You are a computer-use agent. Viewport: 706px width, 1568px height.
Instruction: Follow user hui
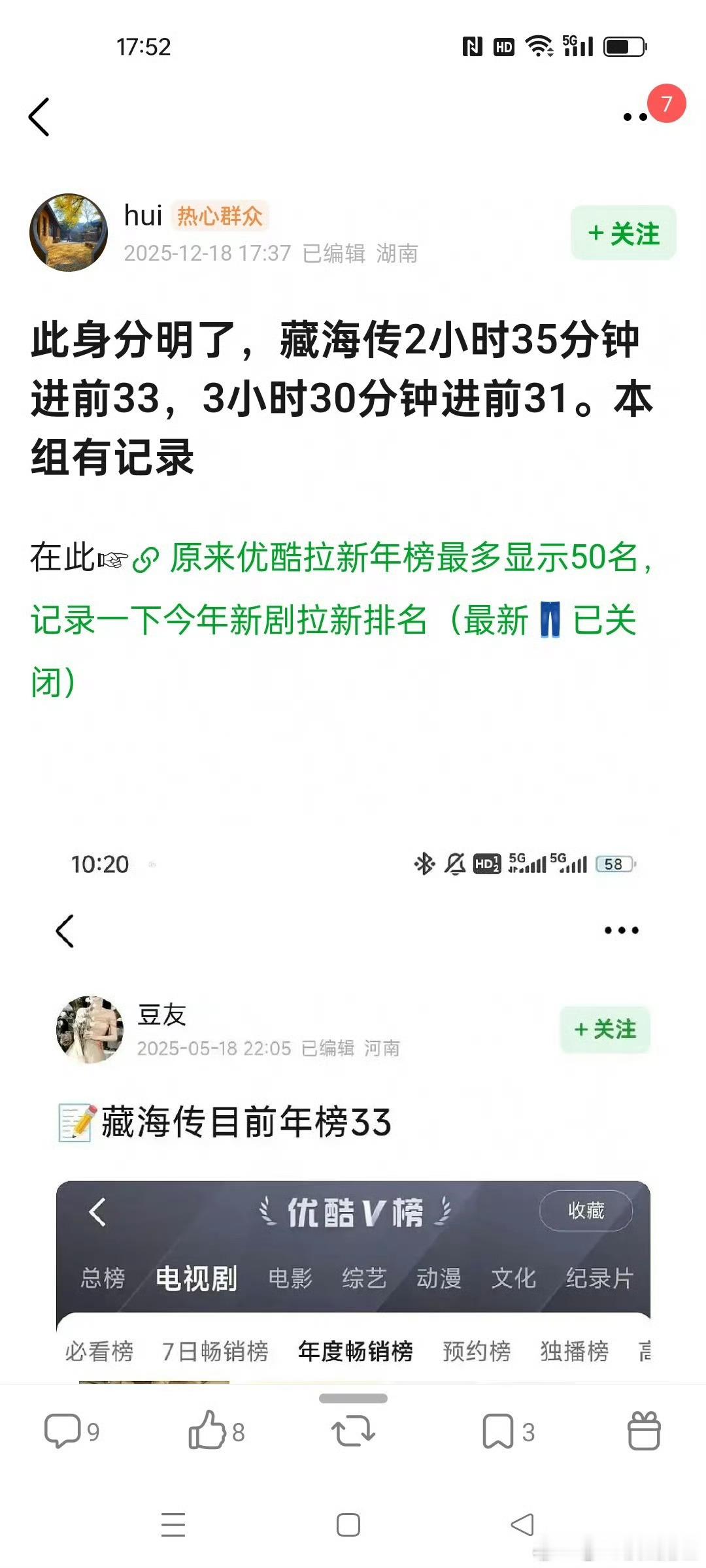tap(623, 233)
